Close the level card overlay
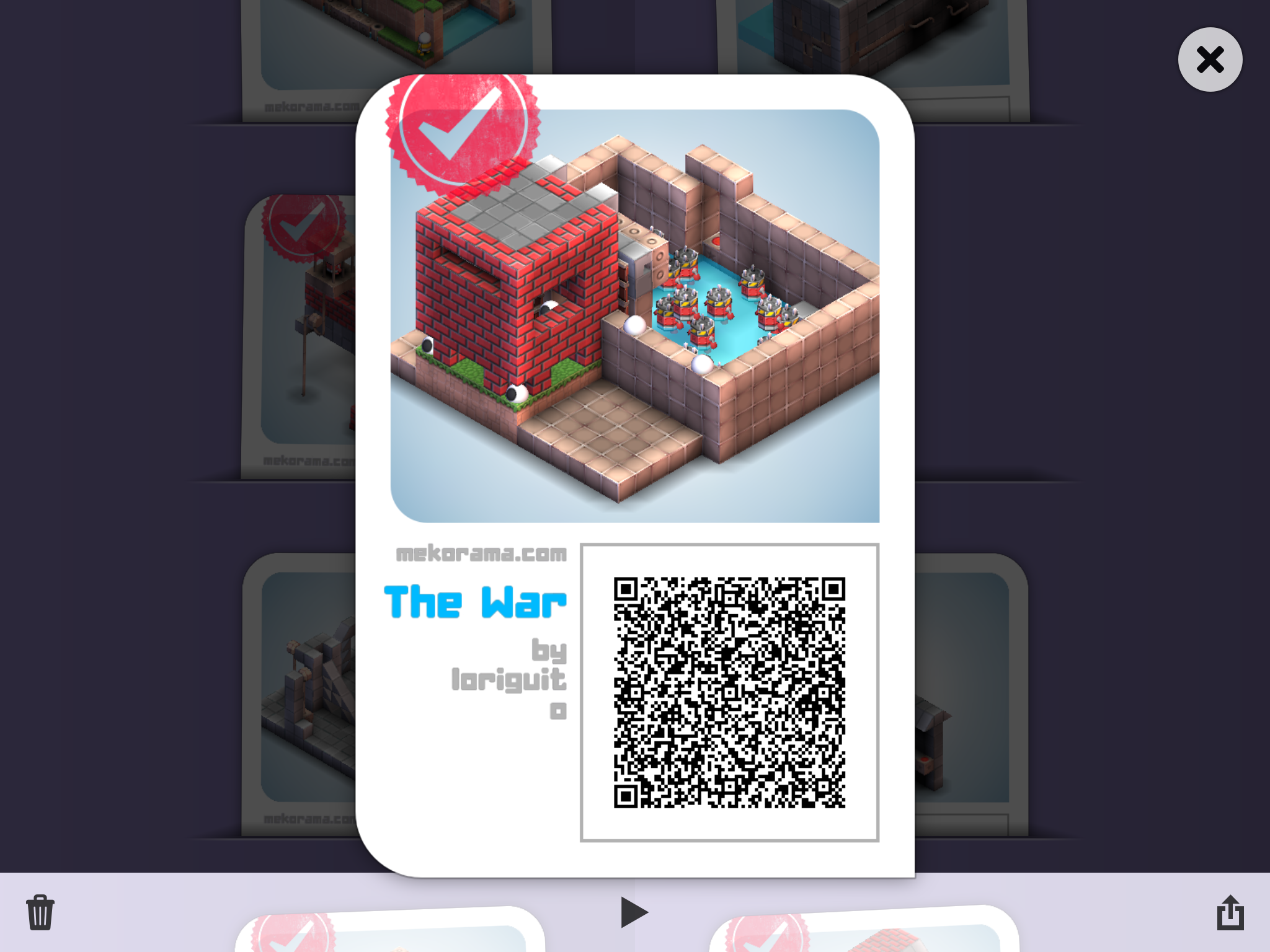 tap(1210, 60)
